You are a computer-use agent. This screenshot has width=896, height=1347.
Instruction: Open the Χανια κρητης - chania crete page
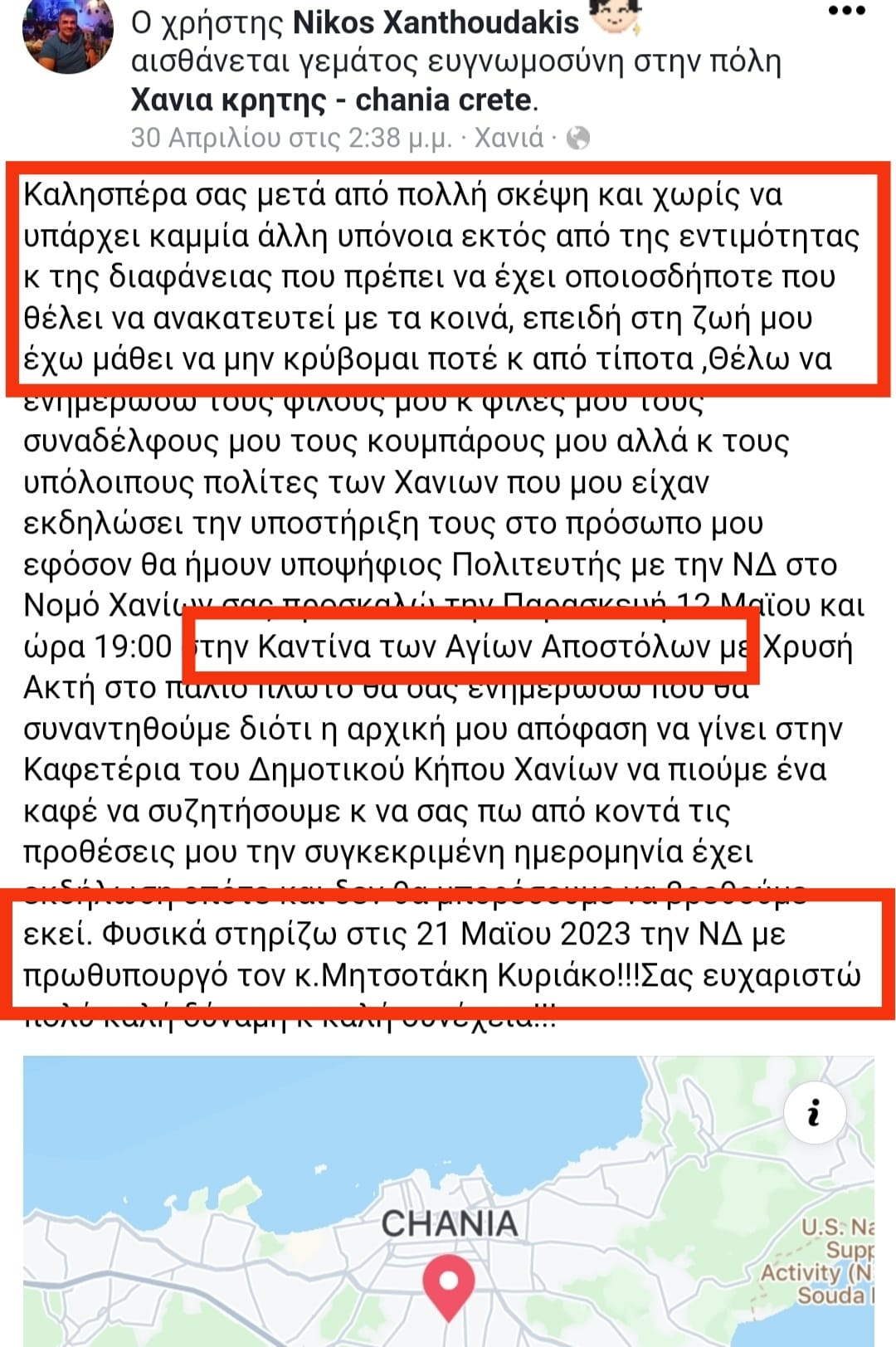(x=332, y=100)
